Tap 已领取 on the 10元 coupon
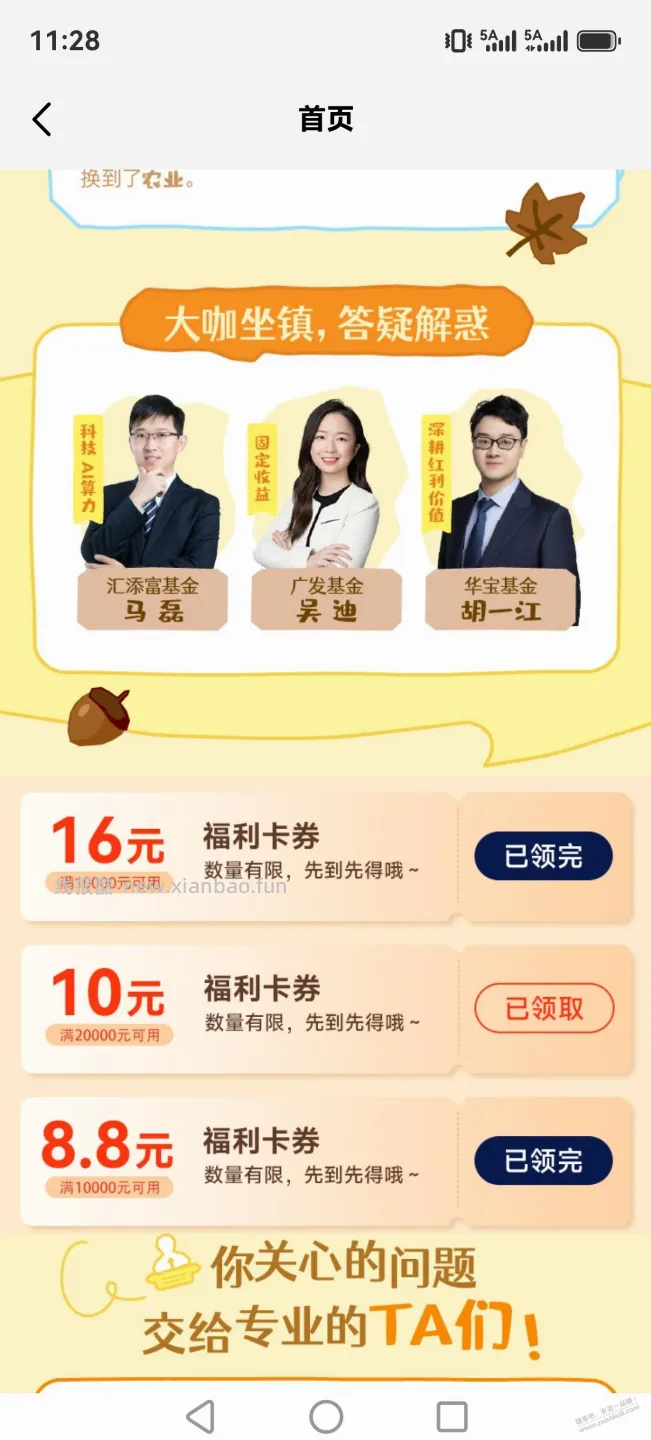Image resolution: width=651 pixels, height=1440 pixels. pos(543,1008)
